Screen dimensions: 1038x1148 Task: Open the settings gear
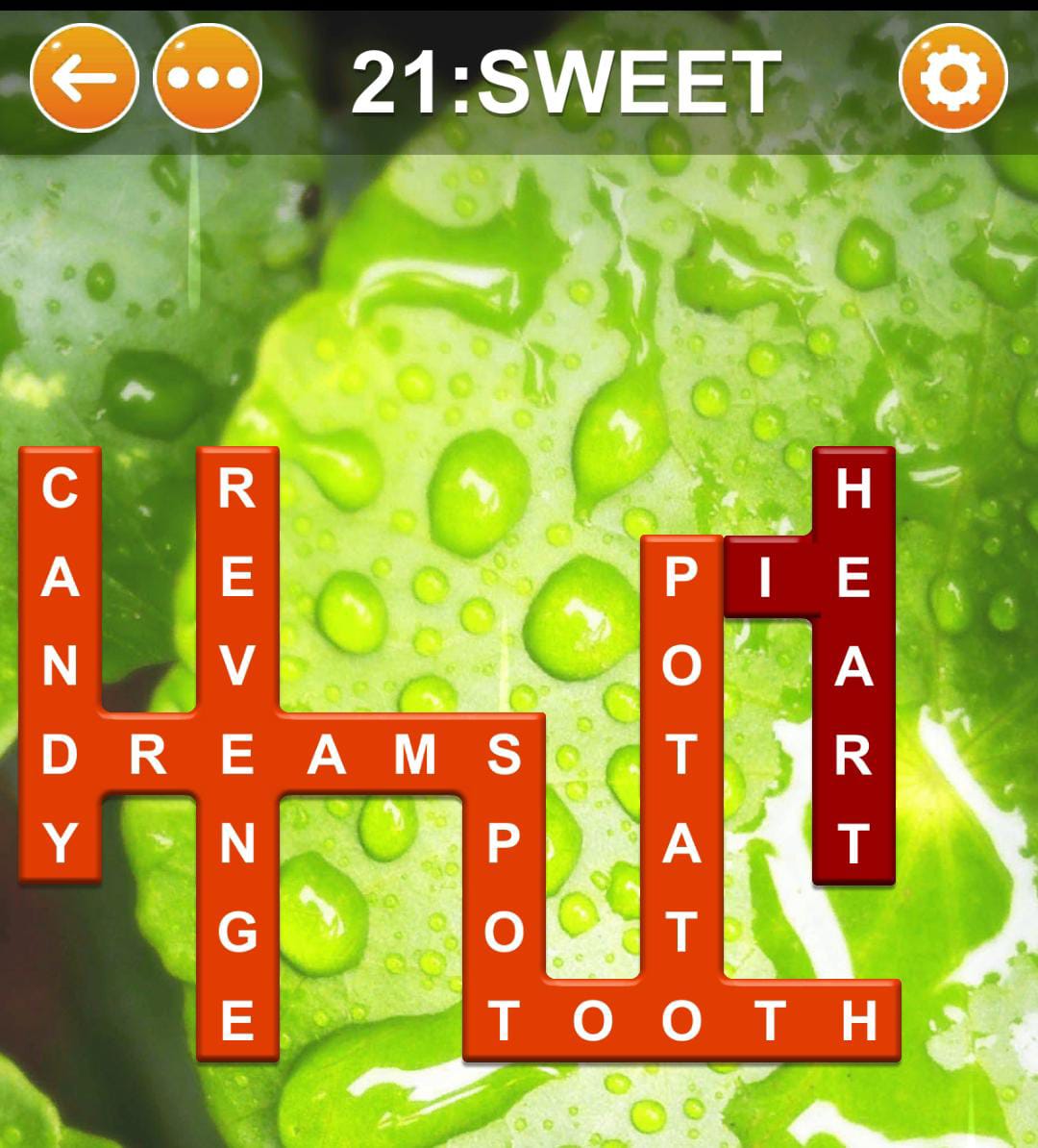click(952, 79)
